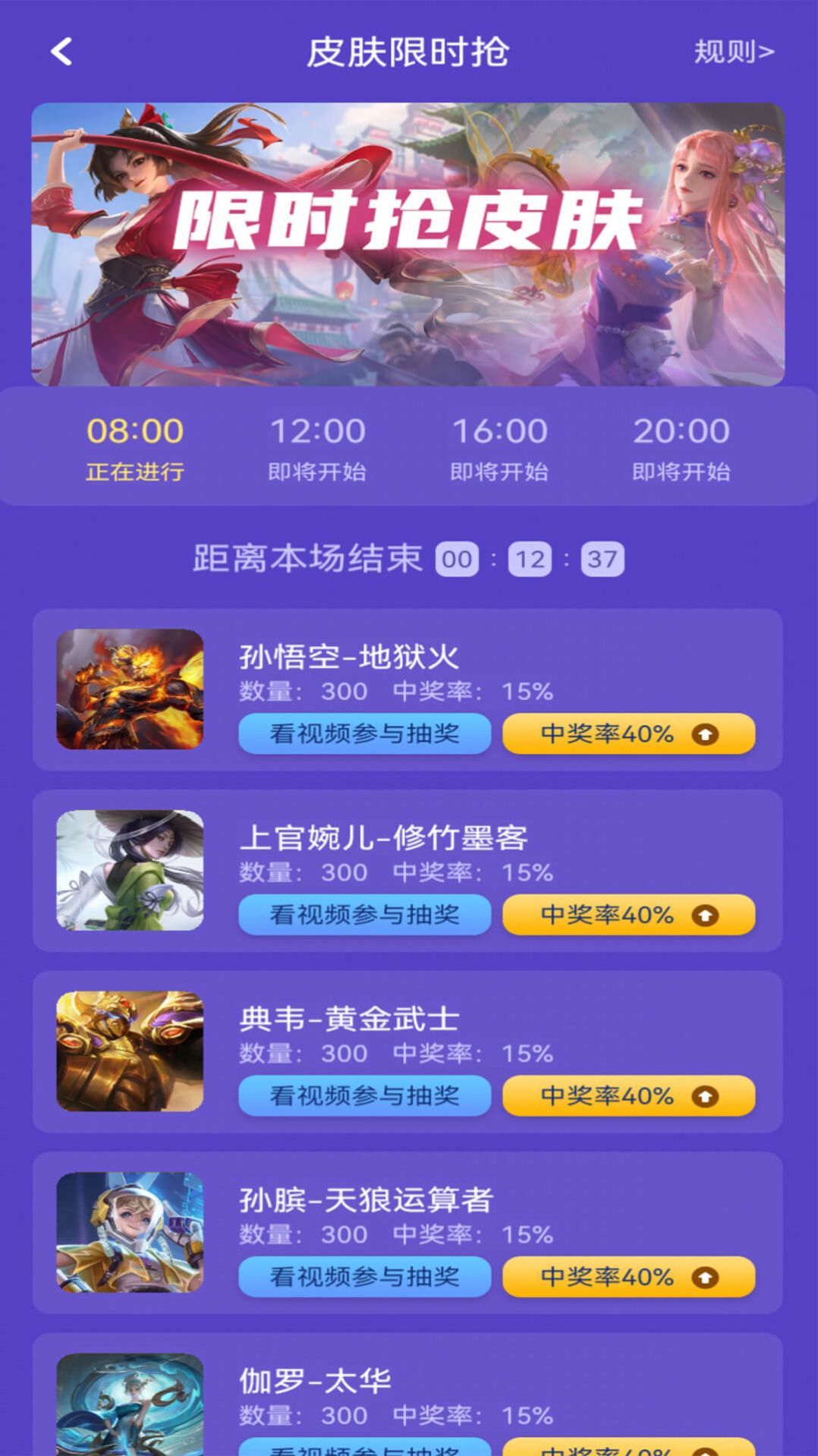Open the 典韦-黄金武士 skin image
818x1456 pixels.
(x=130, y=1051)
